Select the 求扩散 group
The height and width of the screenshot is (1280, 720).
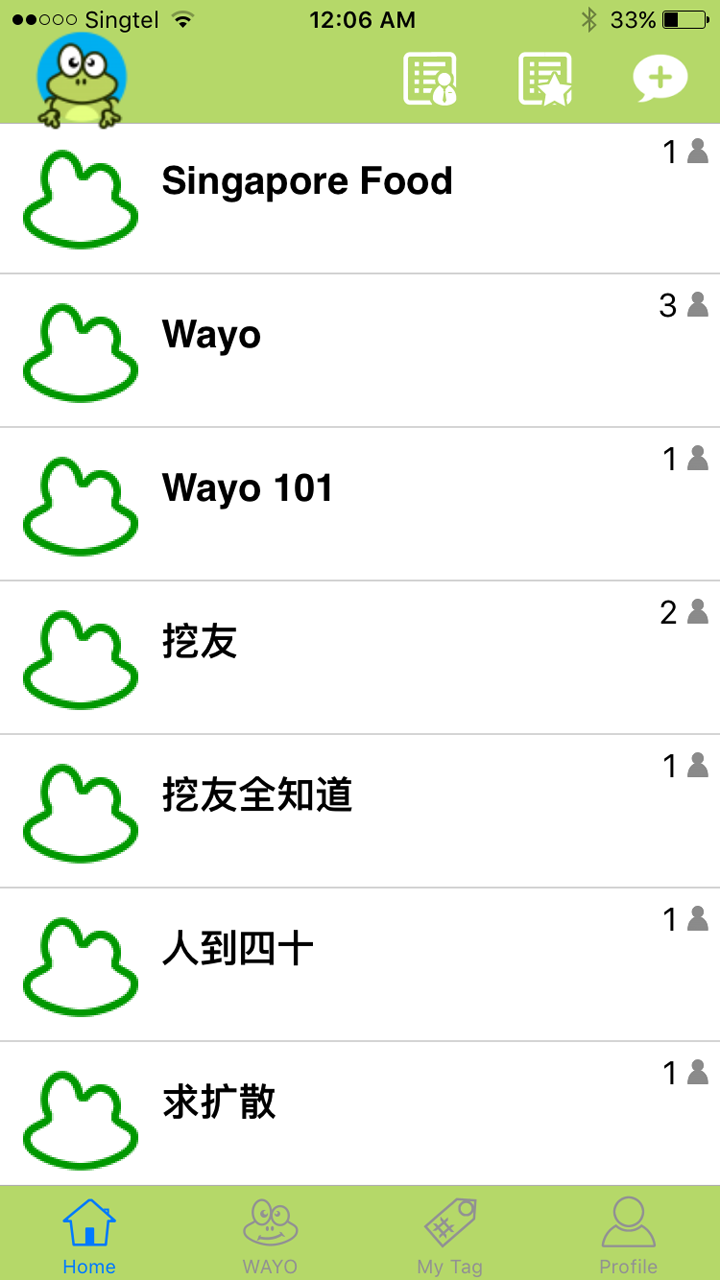tap(219, 1102)
